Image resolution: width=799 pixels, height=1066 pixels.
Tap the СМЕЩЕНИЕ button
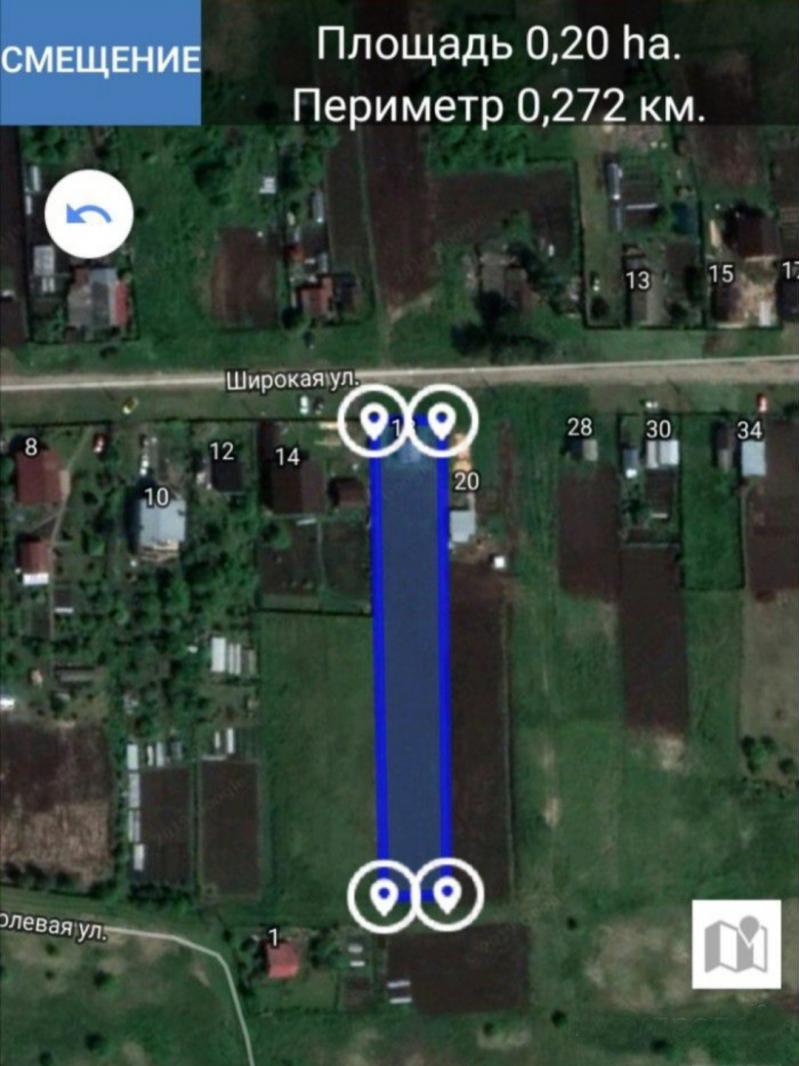[100, 60]
